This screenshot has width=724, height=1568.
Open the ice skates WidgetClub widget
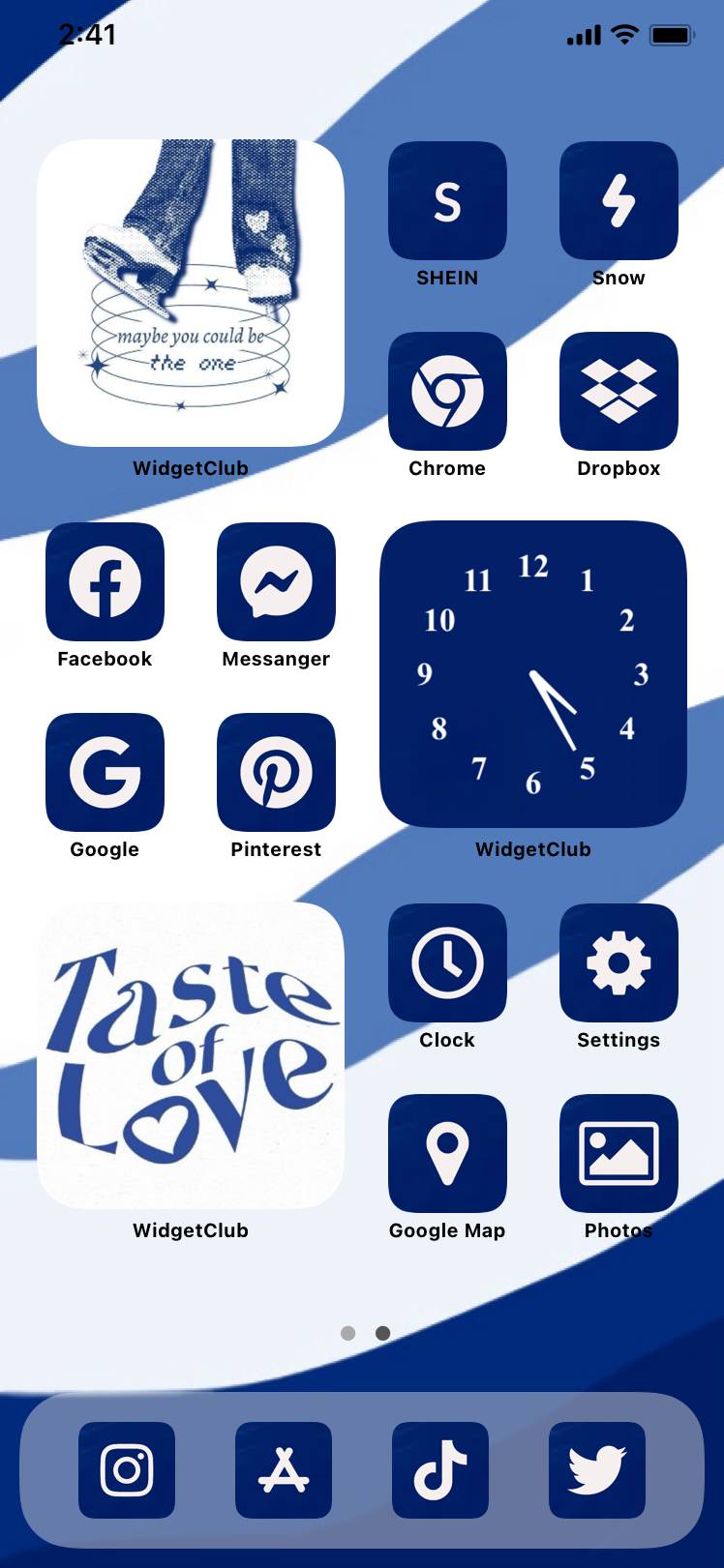point(191,293)
